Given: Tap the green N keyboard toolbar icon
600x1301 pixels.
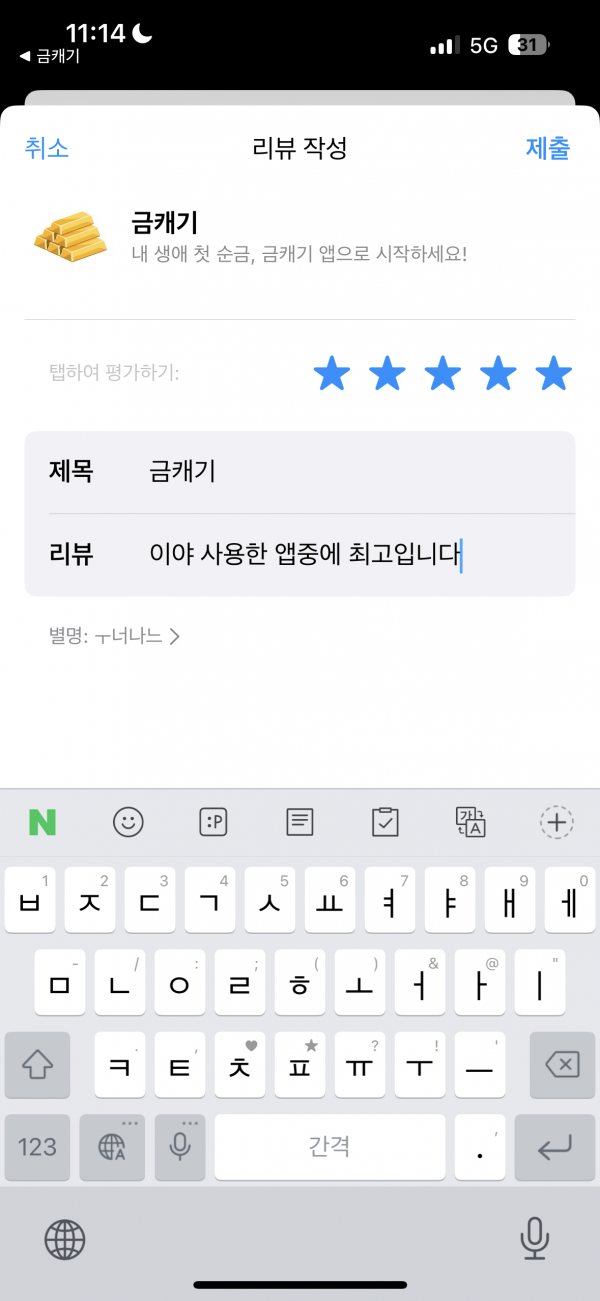Looking at the screenshot, I should [42, 822].
